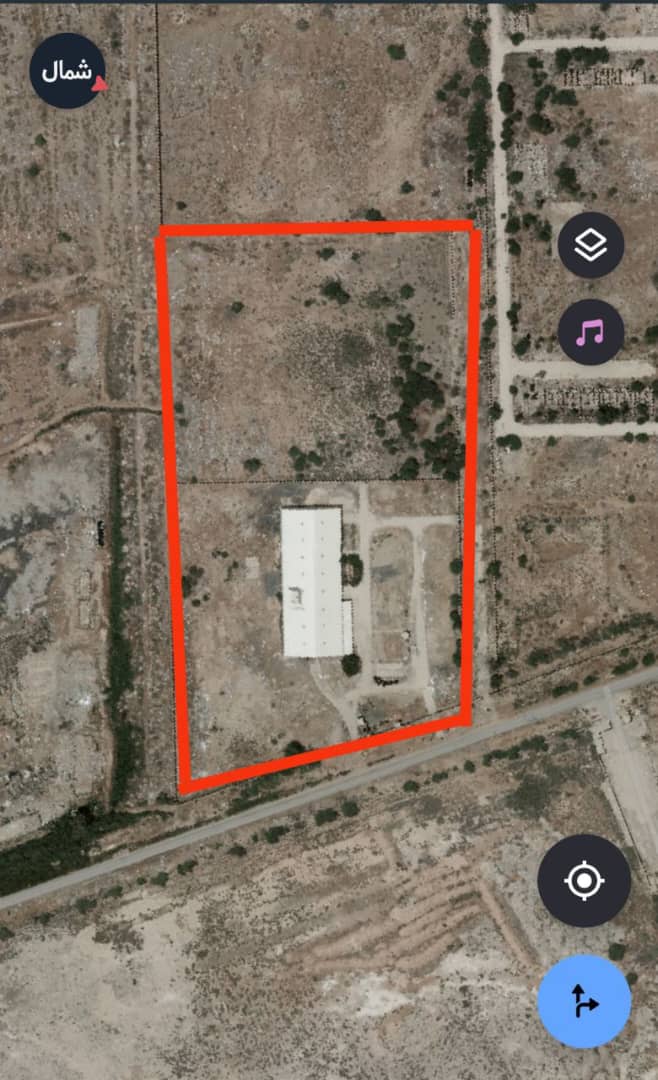Tap the شمال north compass button

tap(68, 71)
